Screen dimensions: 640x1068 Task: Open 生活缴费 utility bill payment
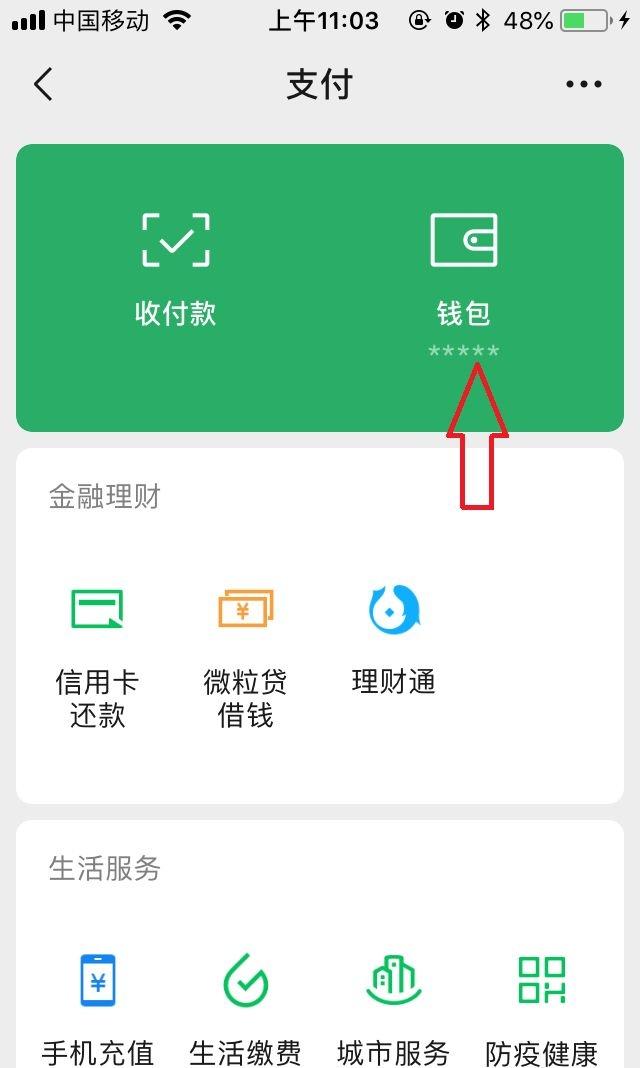245,1005
